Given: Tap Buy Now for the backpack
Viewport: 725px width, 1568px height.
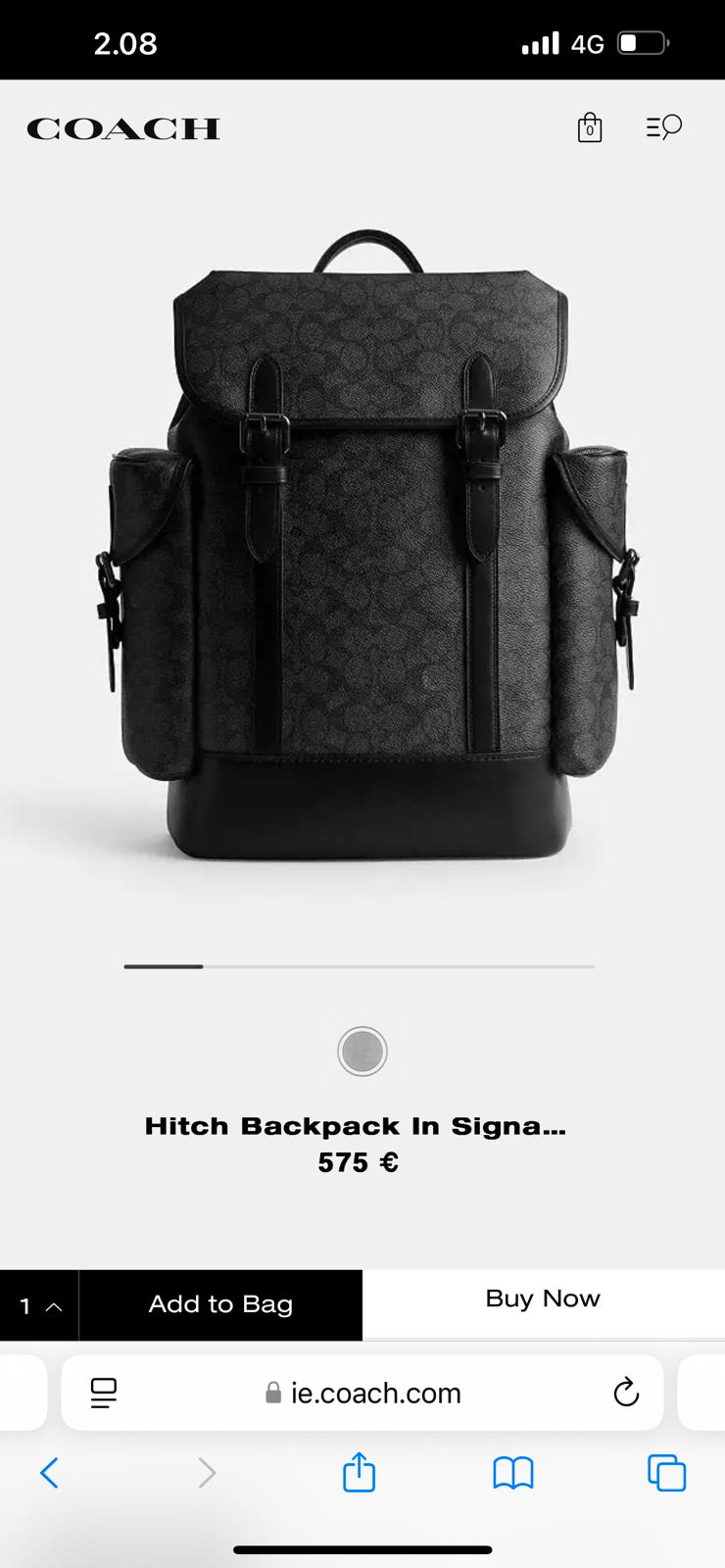Looking at the screenshot, I should pos(543,1298).
